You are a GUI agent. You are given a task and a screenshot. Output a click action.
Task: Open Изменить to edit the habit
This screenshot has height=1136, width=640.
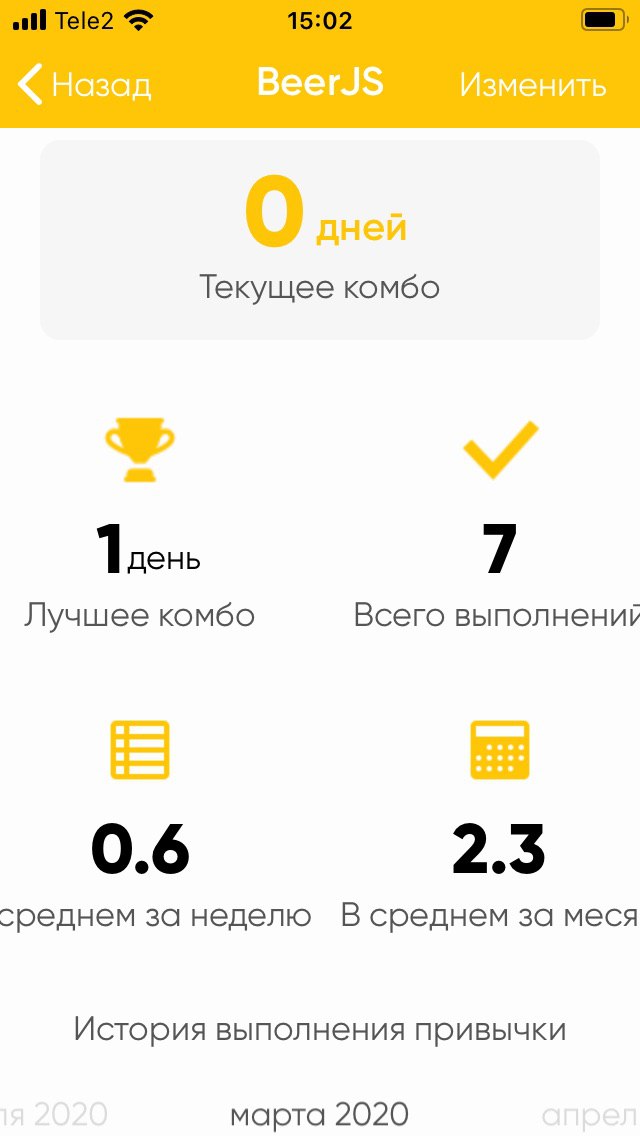coord(533,85)
